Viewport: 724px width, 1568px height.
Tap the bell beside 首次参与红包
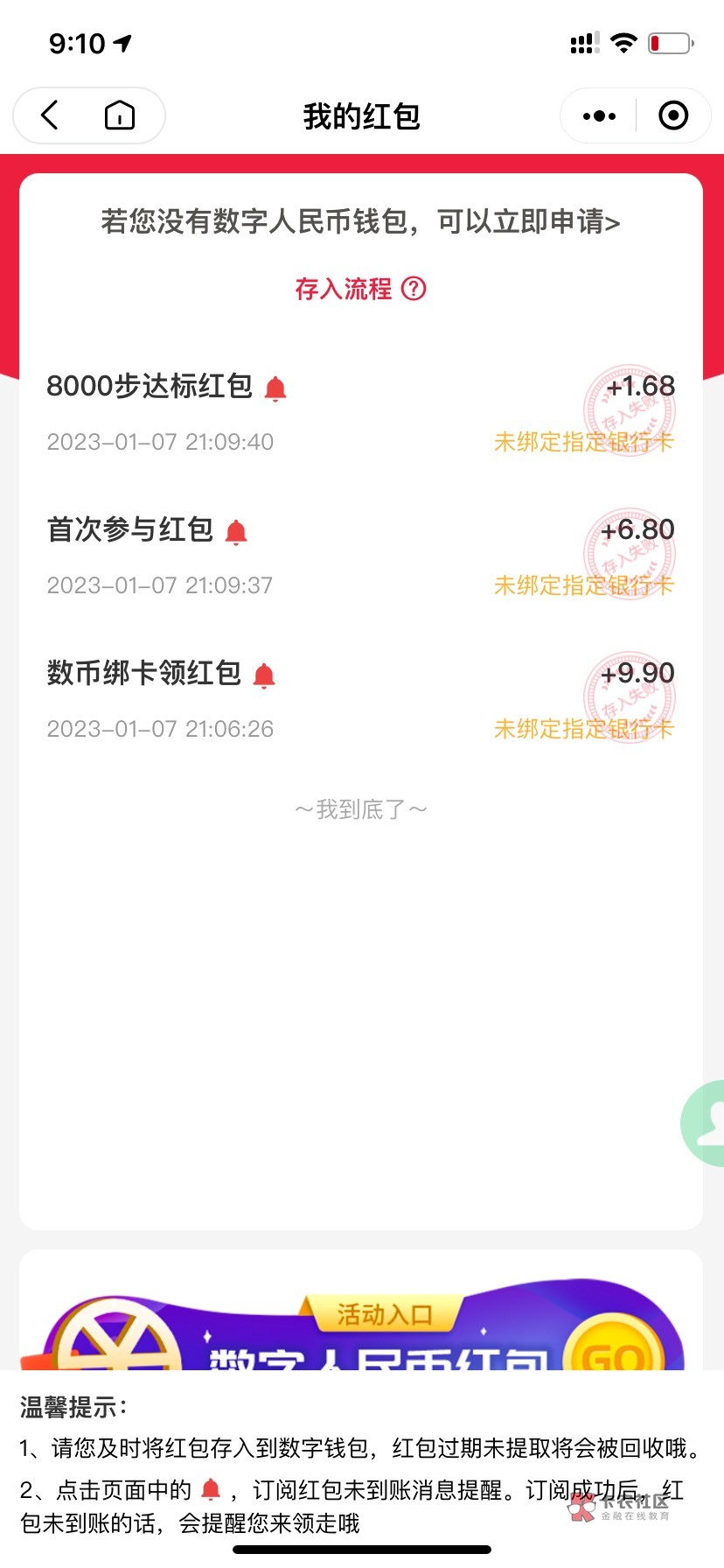click(x=236, y=531)
